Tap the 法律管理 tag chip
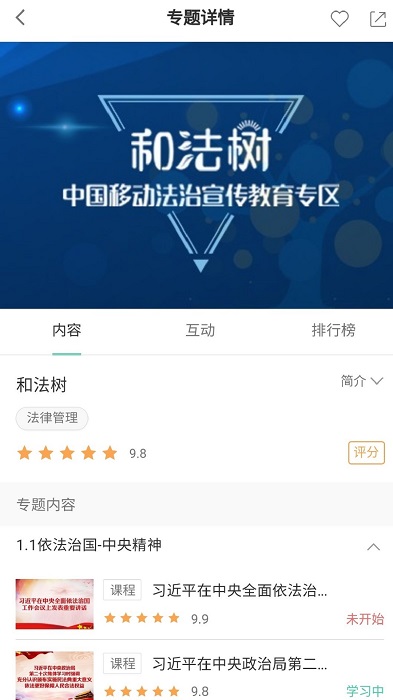Screen dimensions: 393x700 tap(52, 418)
